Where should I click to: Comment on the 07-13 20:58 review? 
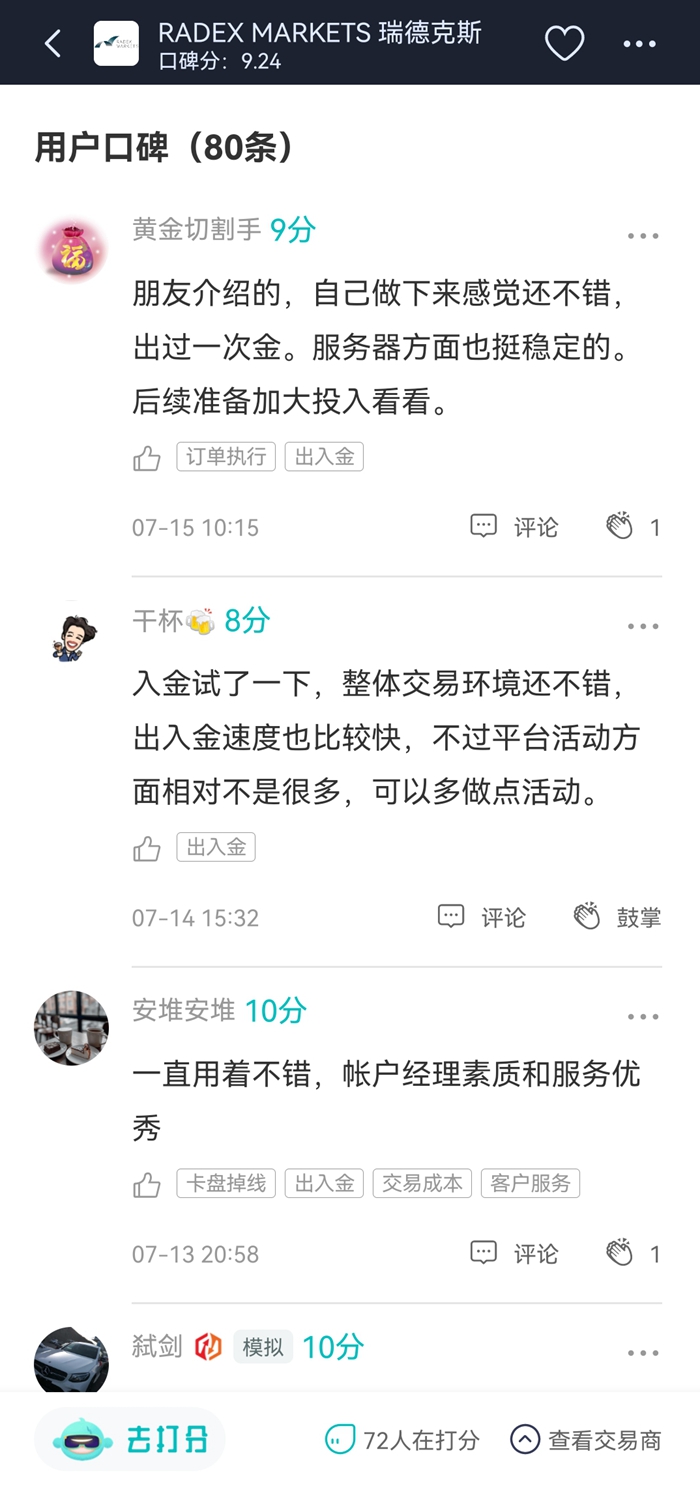tap(514, 1253)
